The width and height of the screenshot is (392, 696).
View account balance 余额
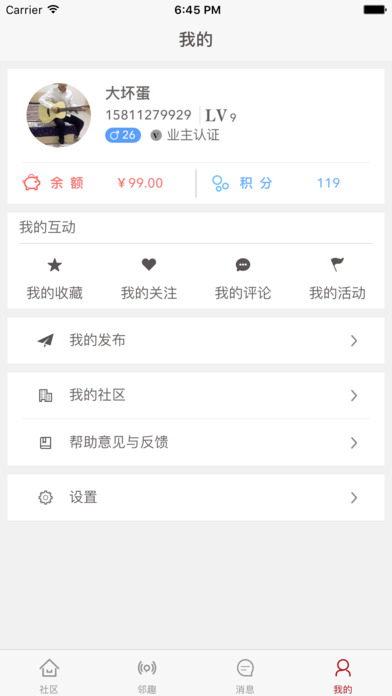pos(102,183)
